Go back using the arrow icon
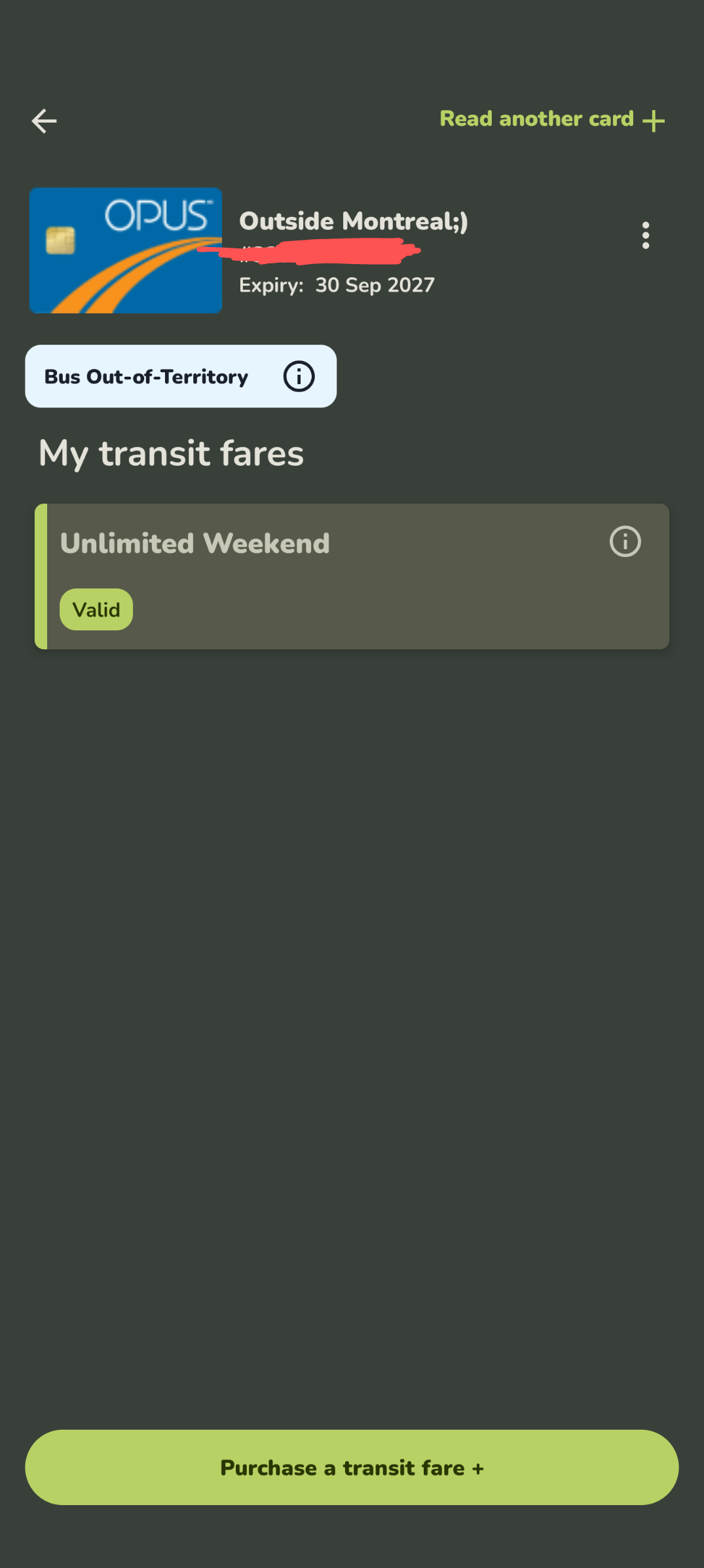This screenshot has height=1568, width=704. tap(44, 121)
